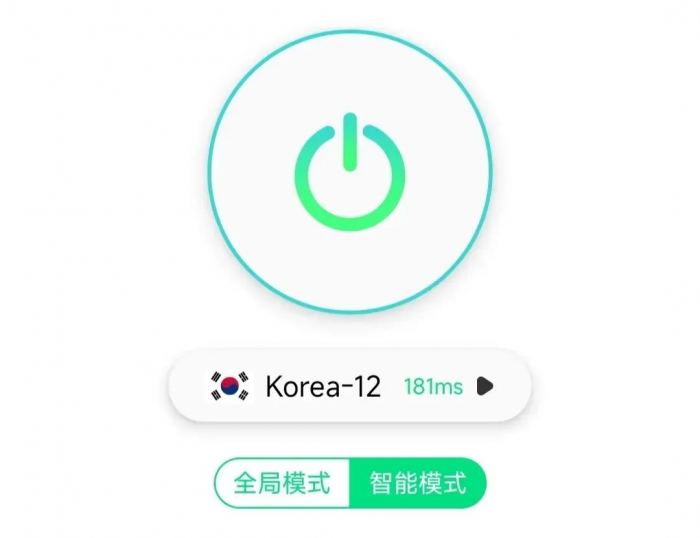Switch to 全局模式 global mode

[x=281, y=484]
